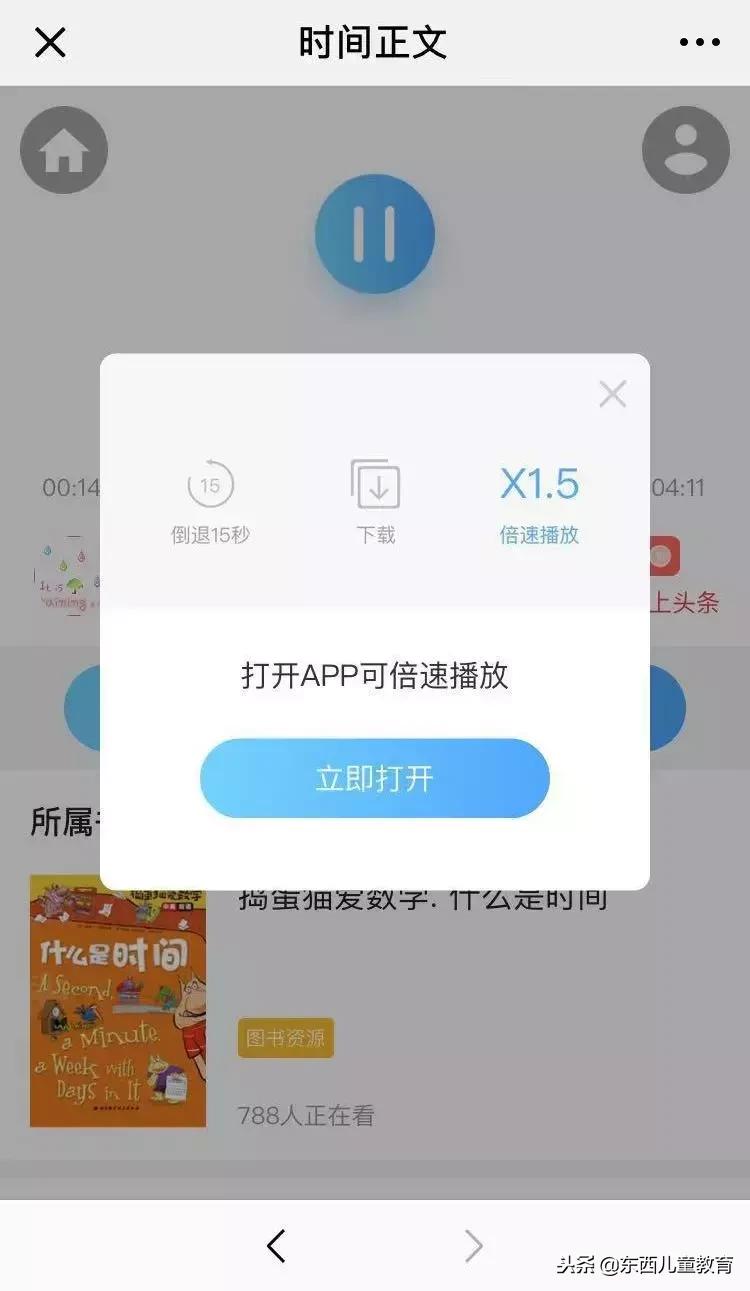Tap the rewind 15 seconds icon
The image size is (750, 1291).
212,485
